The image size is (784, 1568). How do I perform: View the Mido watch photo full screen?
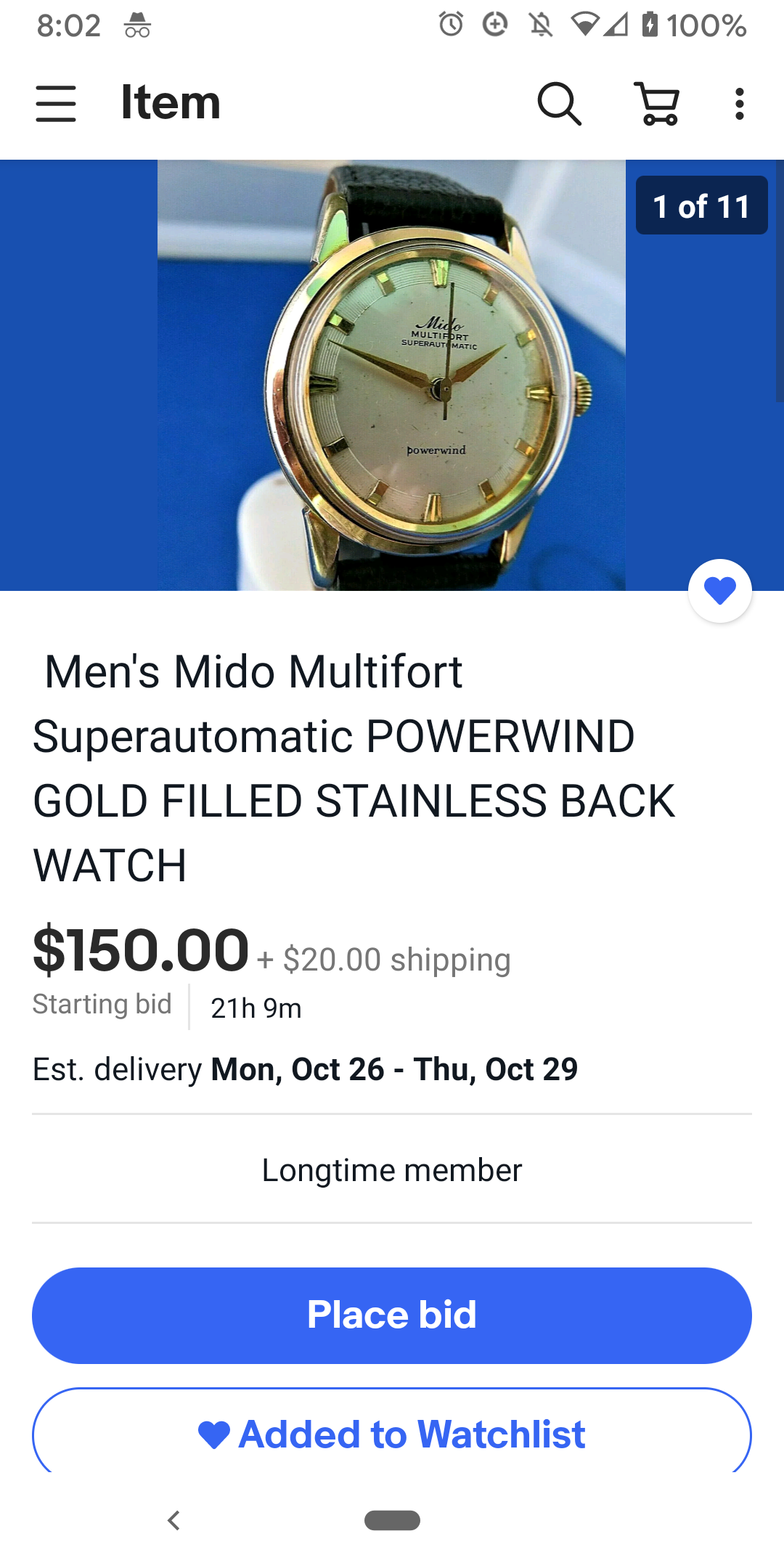tap(391, 375)
